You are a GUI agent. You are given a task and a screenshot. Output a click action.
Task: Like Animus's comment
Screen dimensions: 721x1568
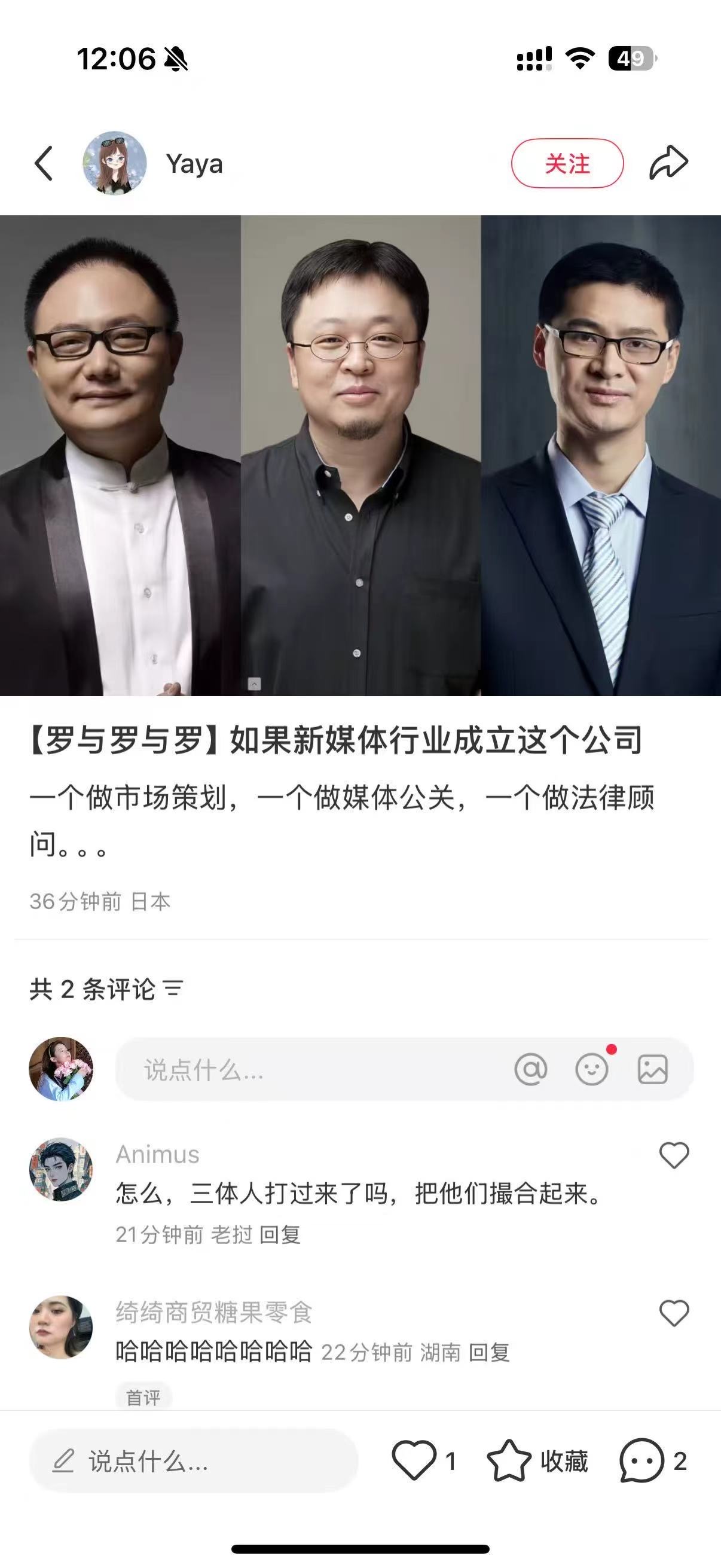tap(674, 1155)
